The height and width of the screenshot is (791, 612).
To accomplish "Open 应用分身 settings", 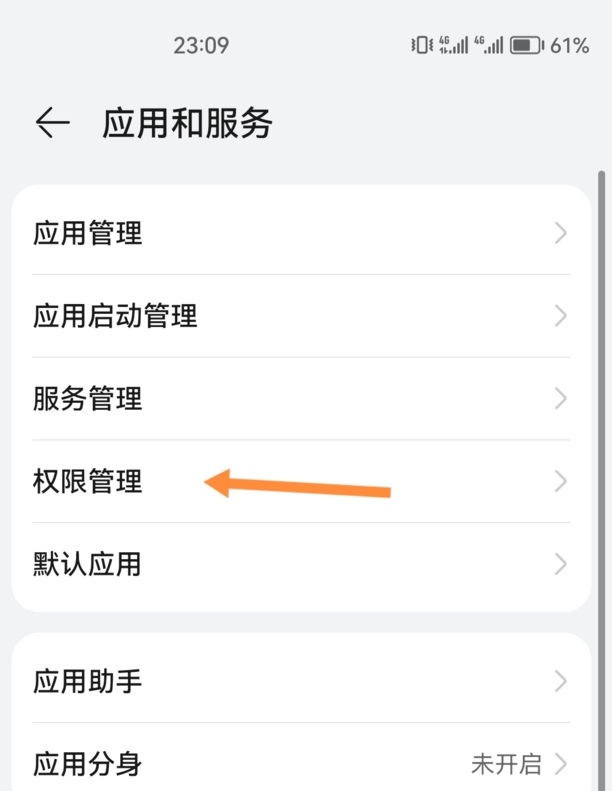I will pyautogui.click(x=300, y=765).
